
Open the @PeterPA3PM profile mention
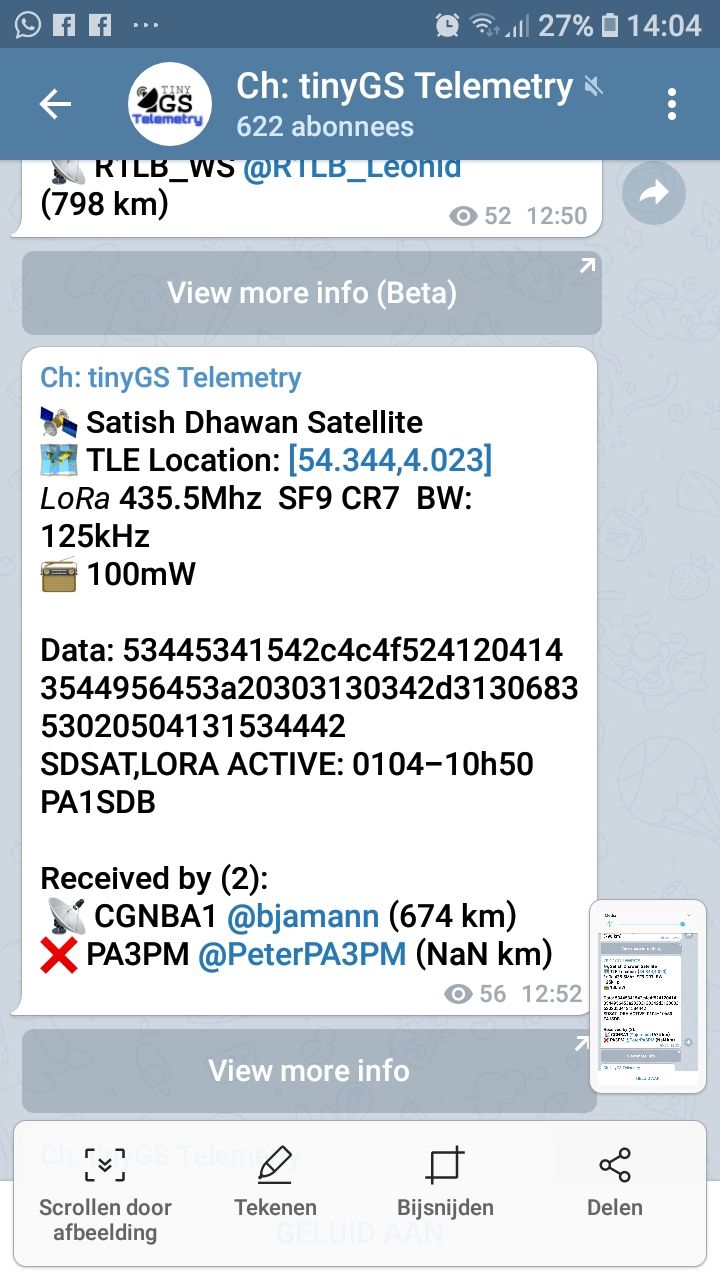tap(302, 954)
